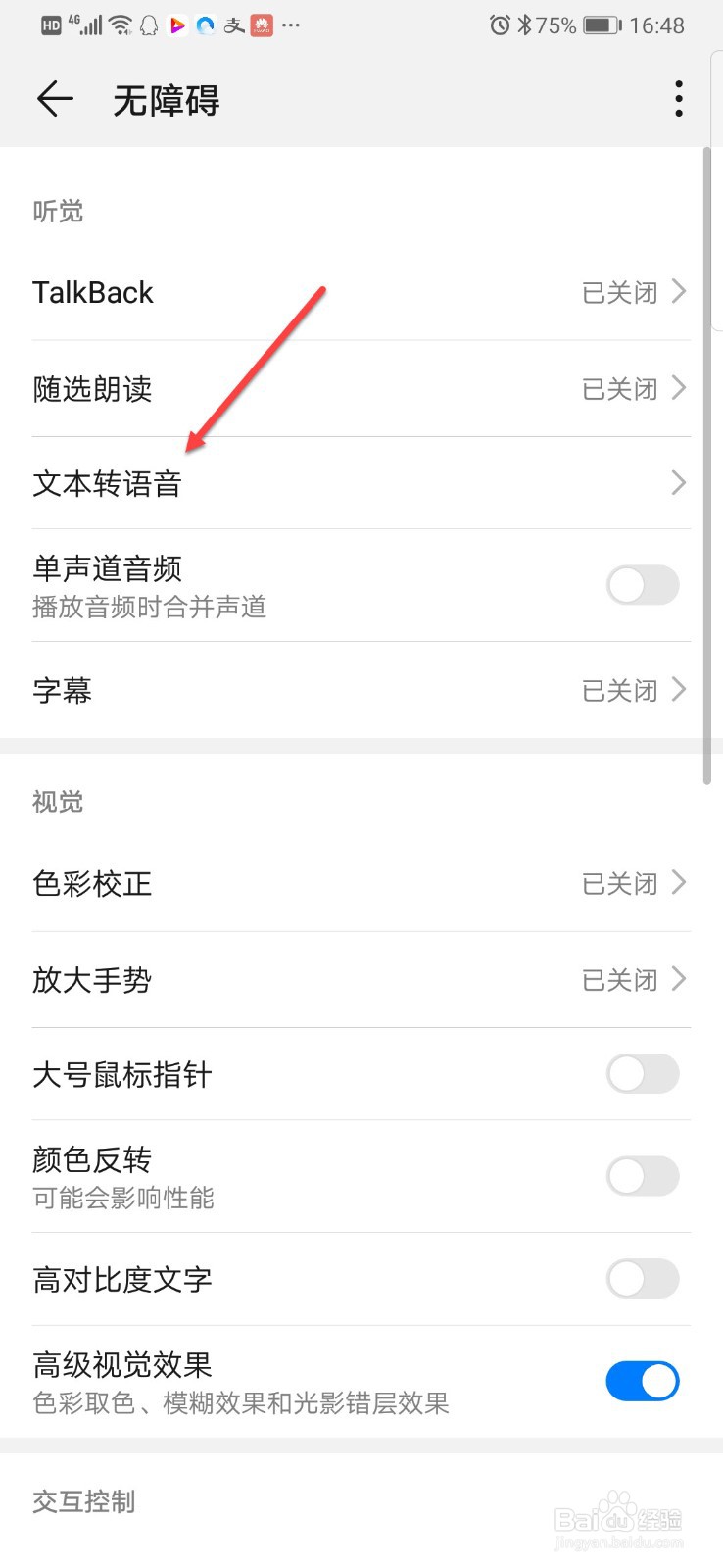
Task: Turn on 大号鼠标指针 large mouse pointer
Action: [x=643, y=1074]
